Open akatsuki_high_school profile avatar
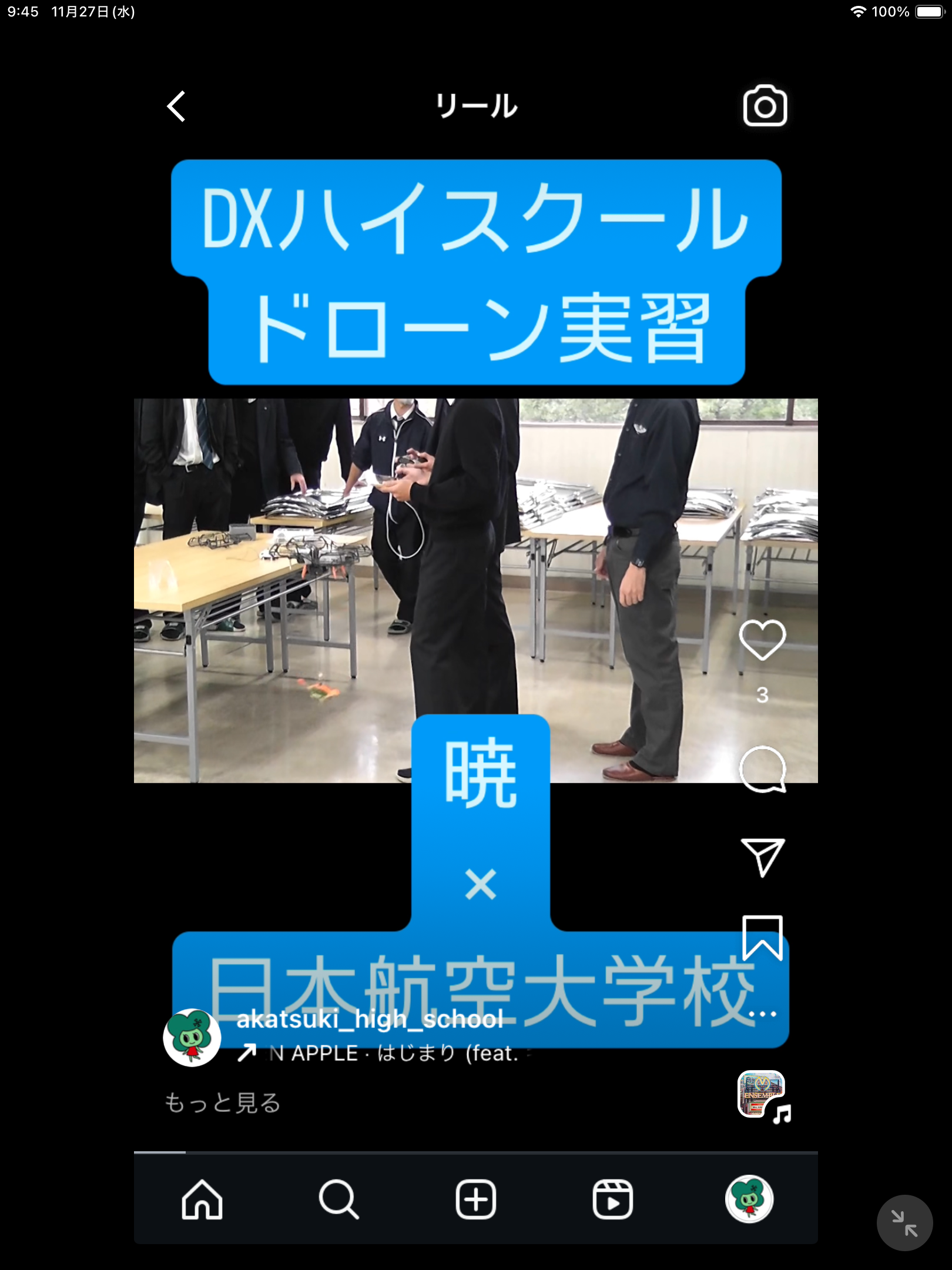Viewport: 952px width, 1270px height. (x=192, y=1038)
